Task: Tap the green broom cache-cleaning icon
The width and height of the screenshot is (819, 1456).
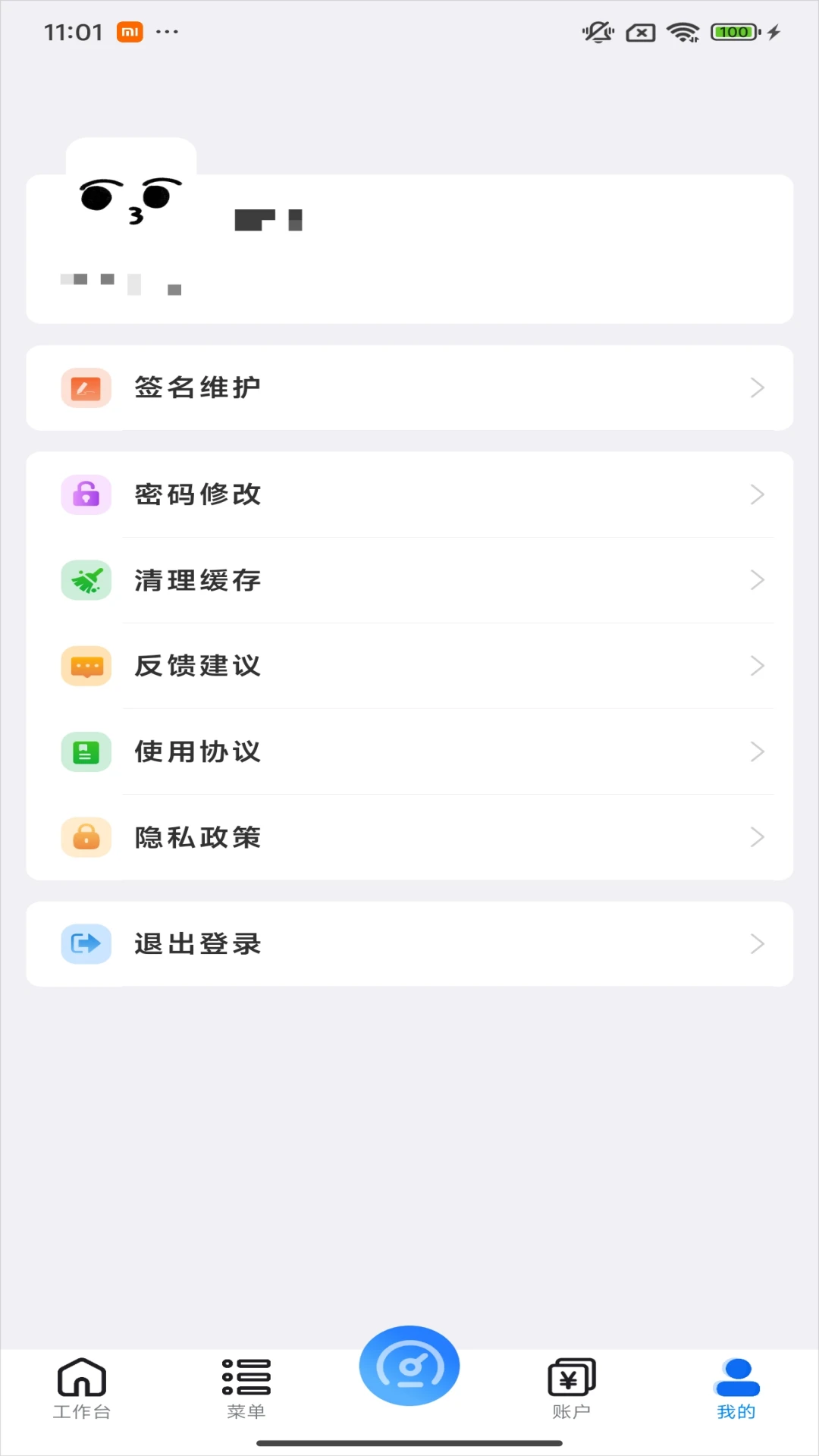Action: (x=86, y=580)
